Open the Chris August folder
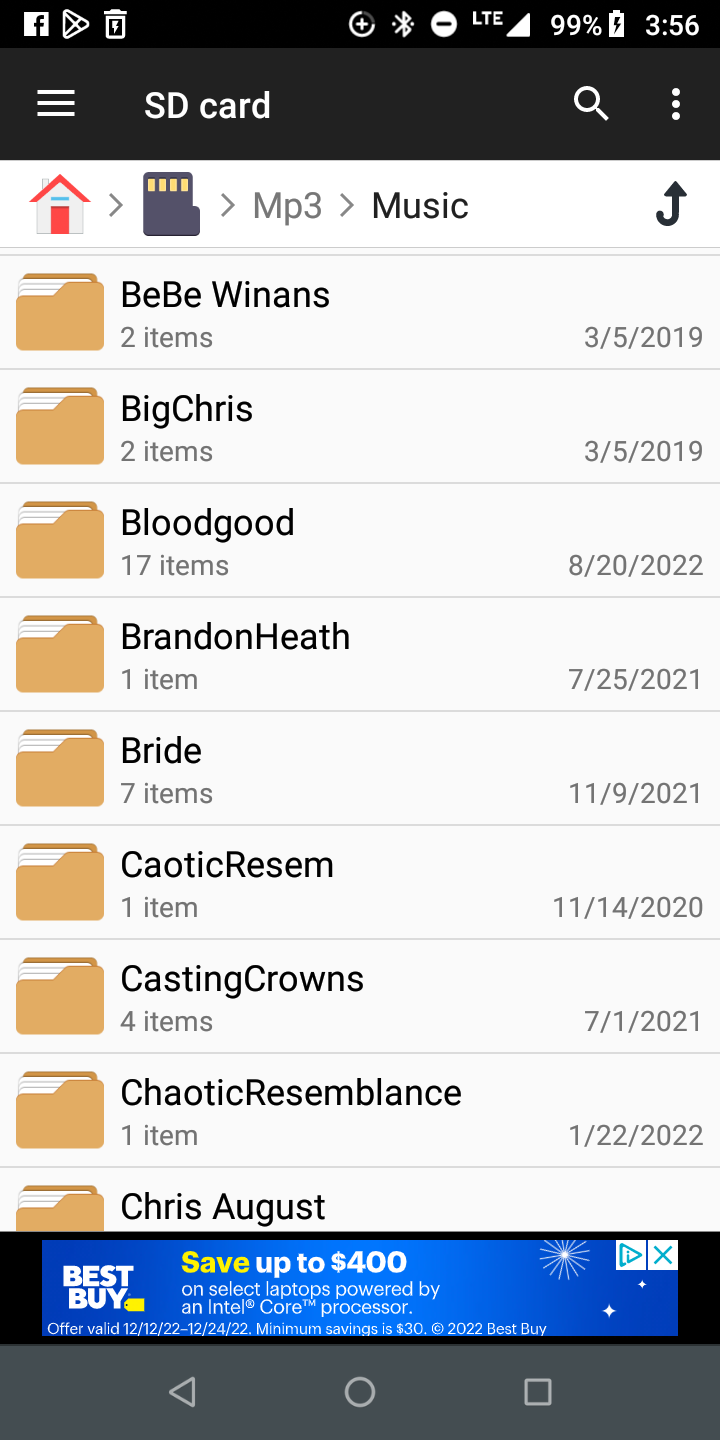The image size is (720, 1440). point(360,1206)
